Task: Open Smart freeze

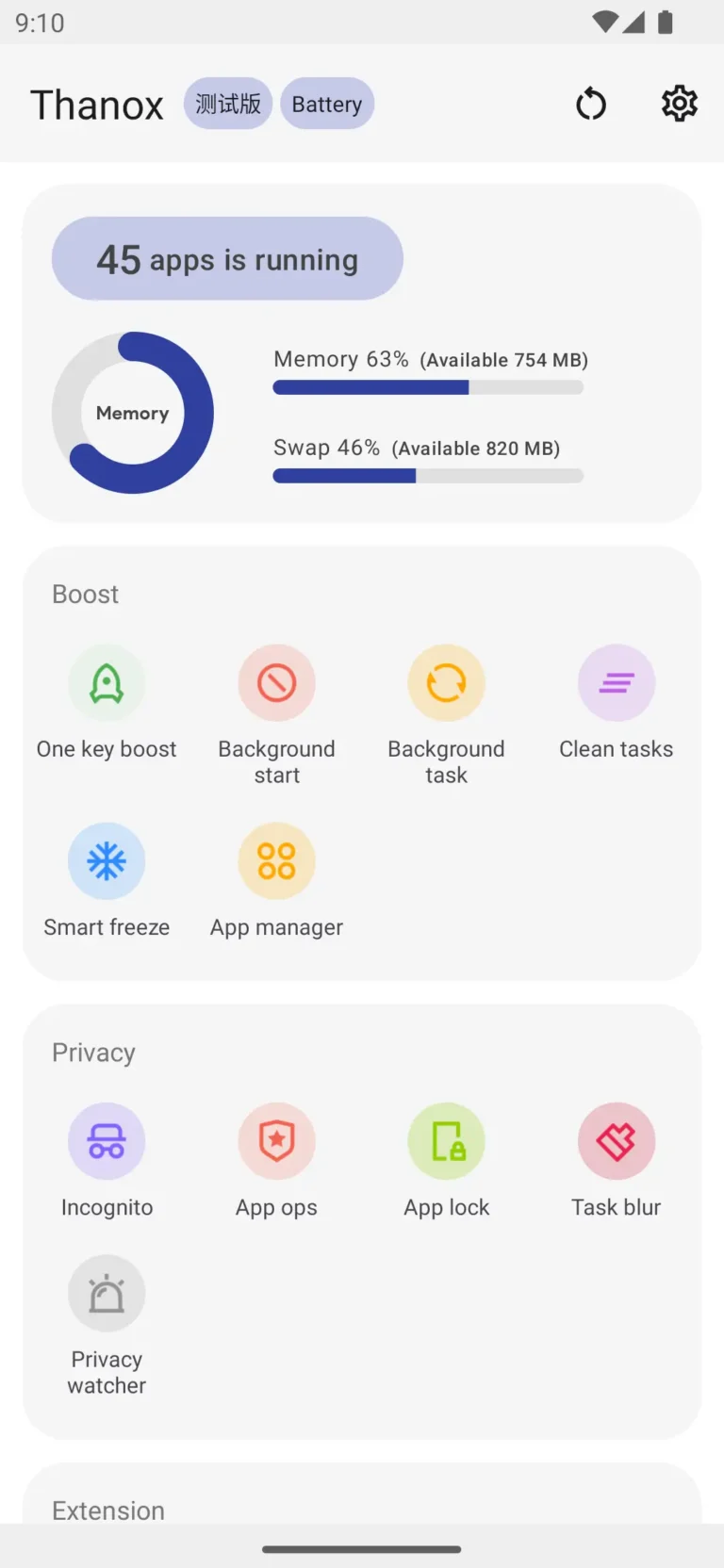Action: point(107,859)
